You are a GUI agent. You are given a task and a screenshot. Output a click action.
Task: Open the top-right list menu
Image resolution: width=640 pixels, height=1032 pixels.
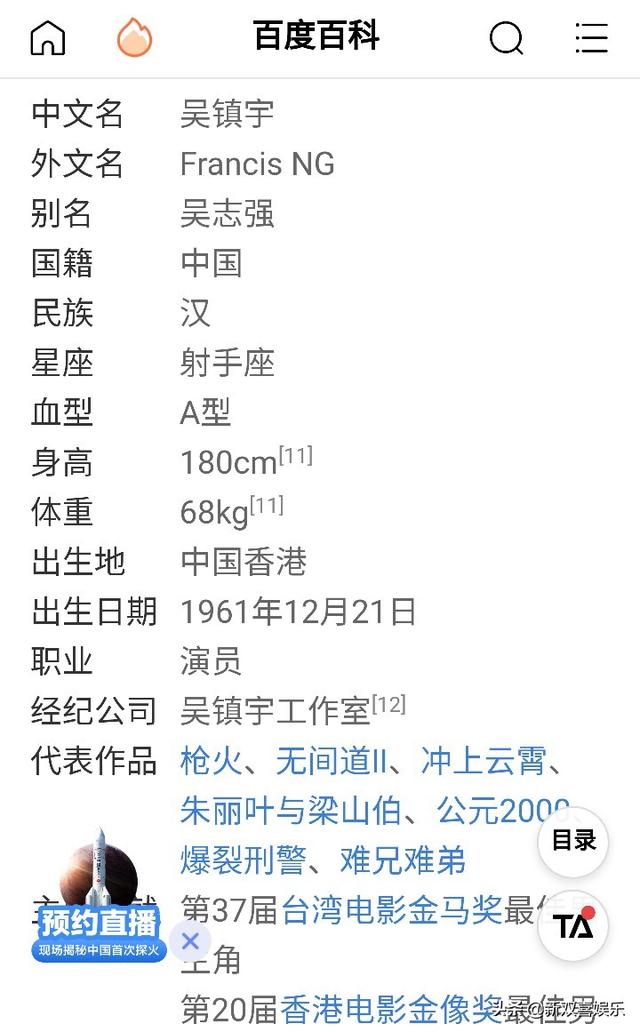(592, 38)
